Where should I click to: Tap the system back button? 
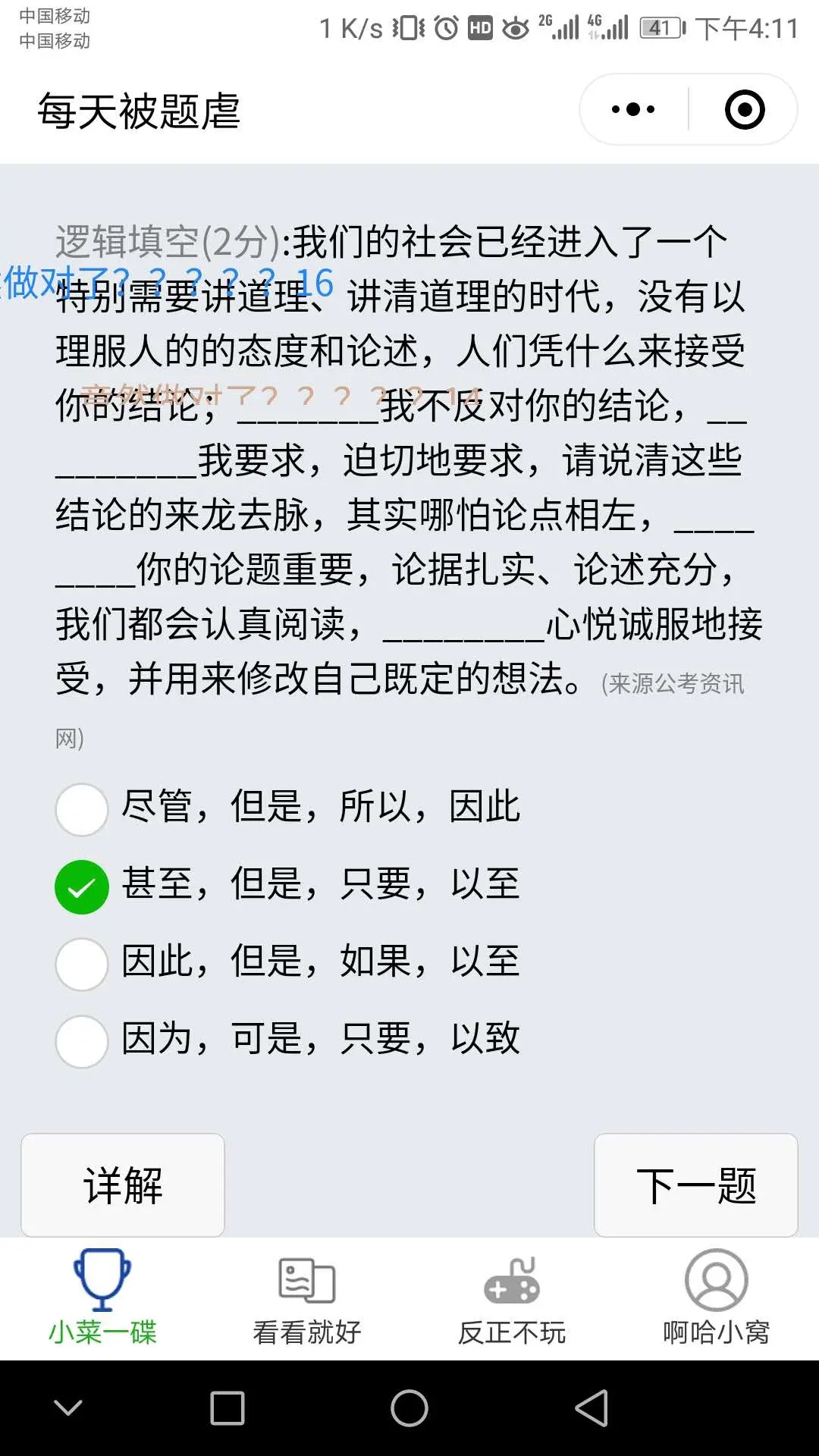(591, 1408)
